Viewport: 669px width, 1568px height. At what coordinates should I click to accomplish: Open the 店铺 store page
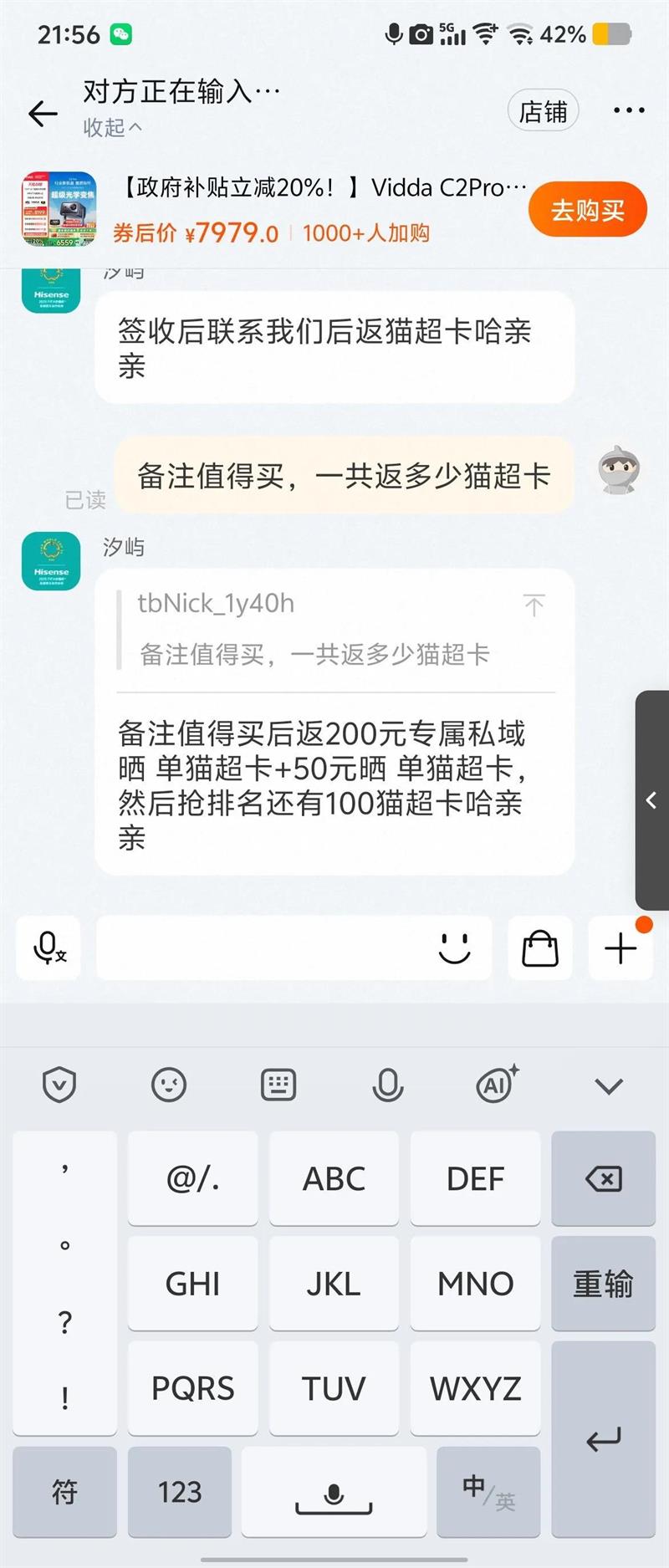pyautogui.click(x=544, y=110)
